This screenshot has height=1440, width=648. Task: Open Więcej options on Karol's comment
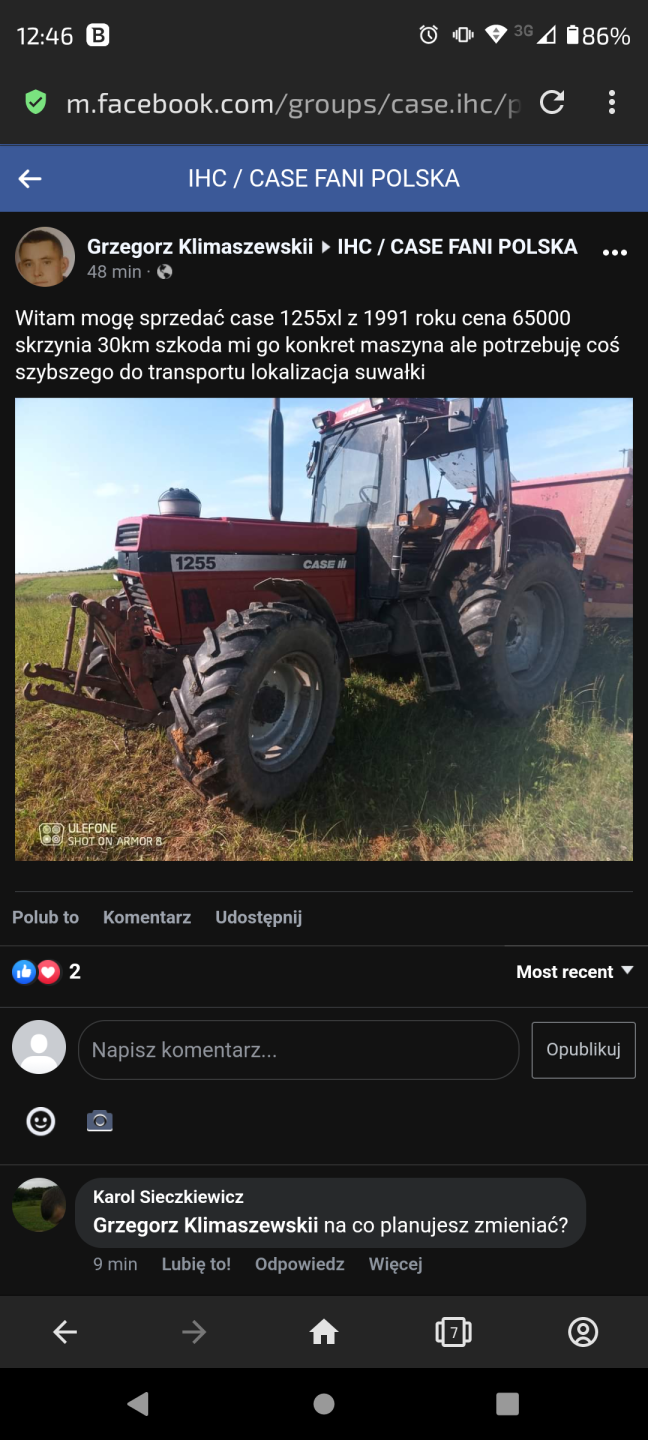point(395,1264)
